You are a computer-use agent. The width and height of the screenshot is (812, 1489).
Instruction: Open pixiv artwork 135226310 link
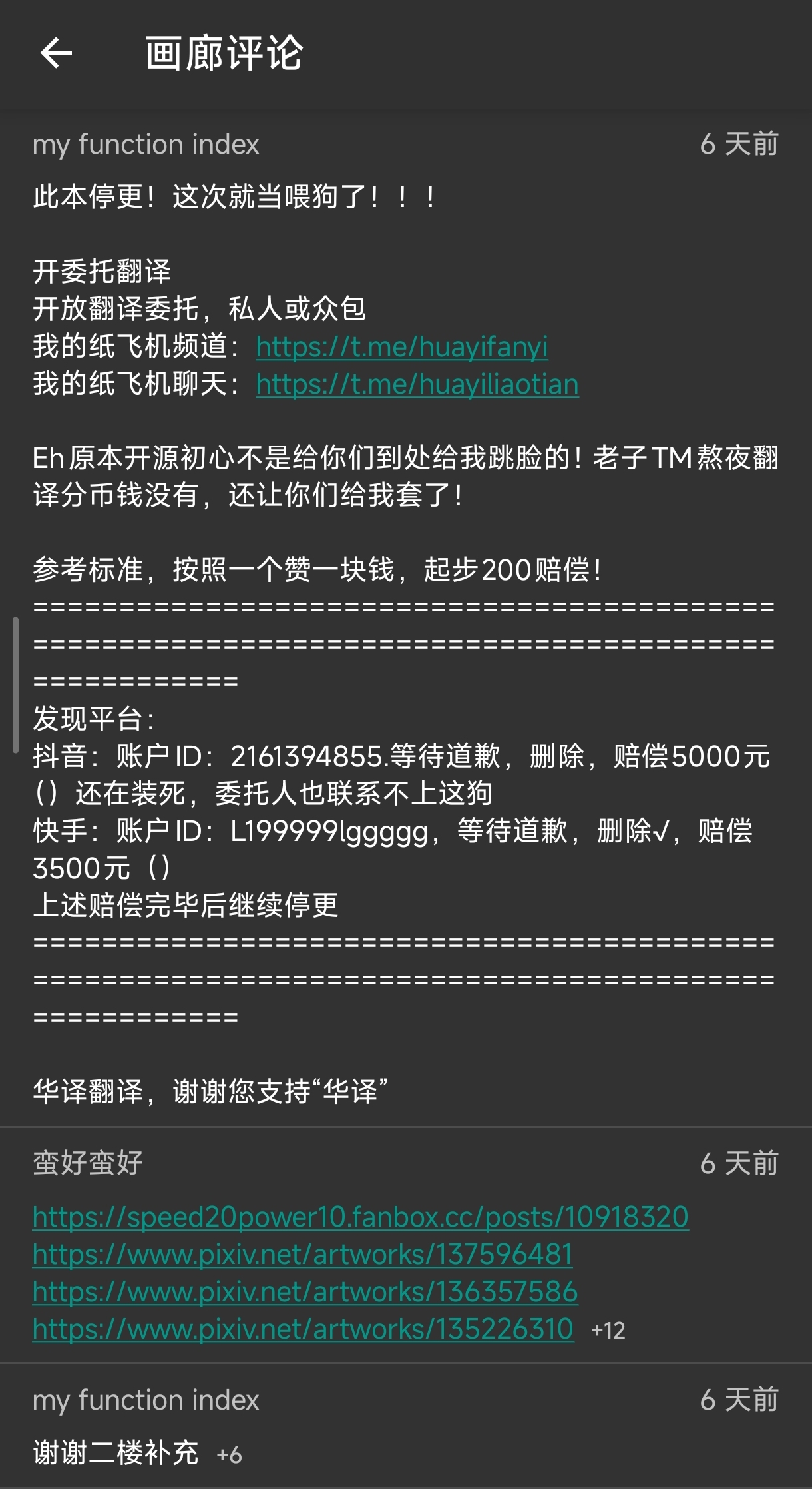point(303,1329)
